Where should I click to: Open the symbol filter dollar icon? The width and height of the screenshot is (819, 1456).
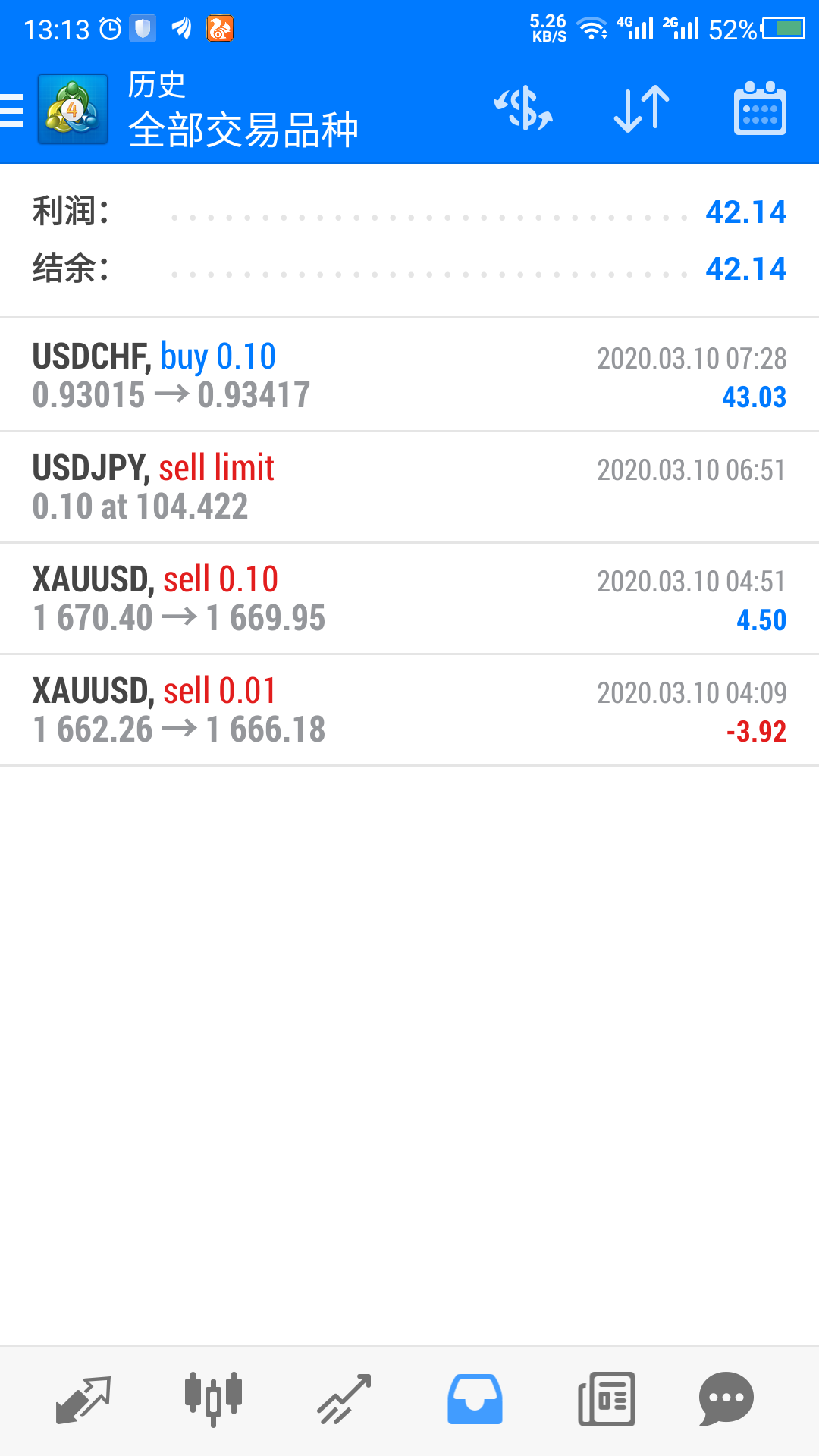(x=523, y=108)
